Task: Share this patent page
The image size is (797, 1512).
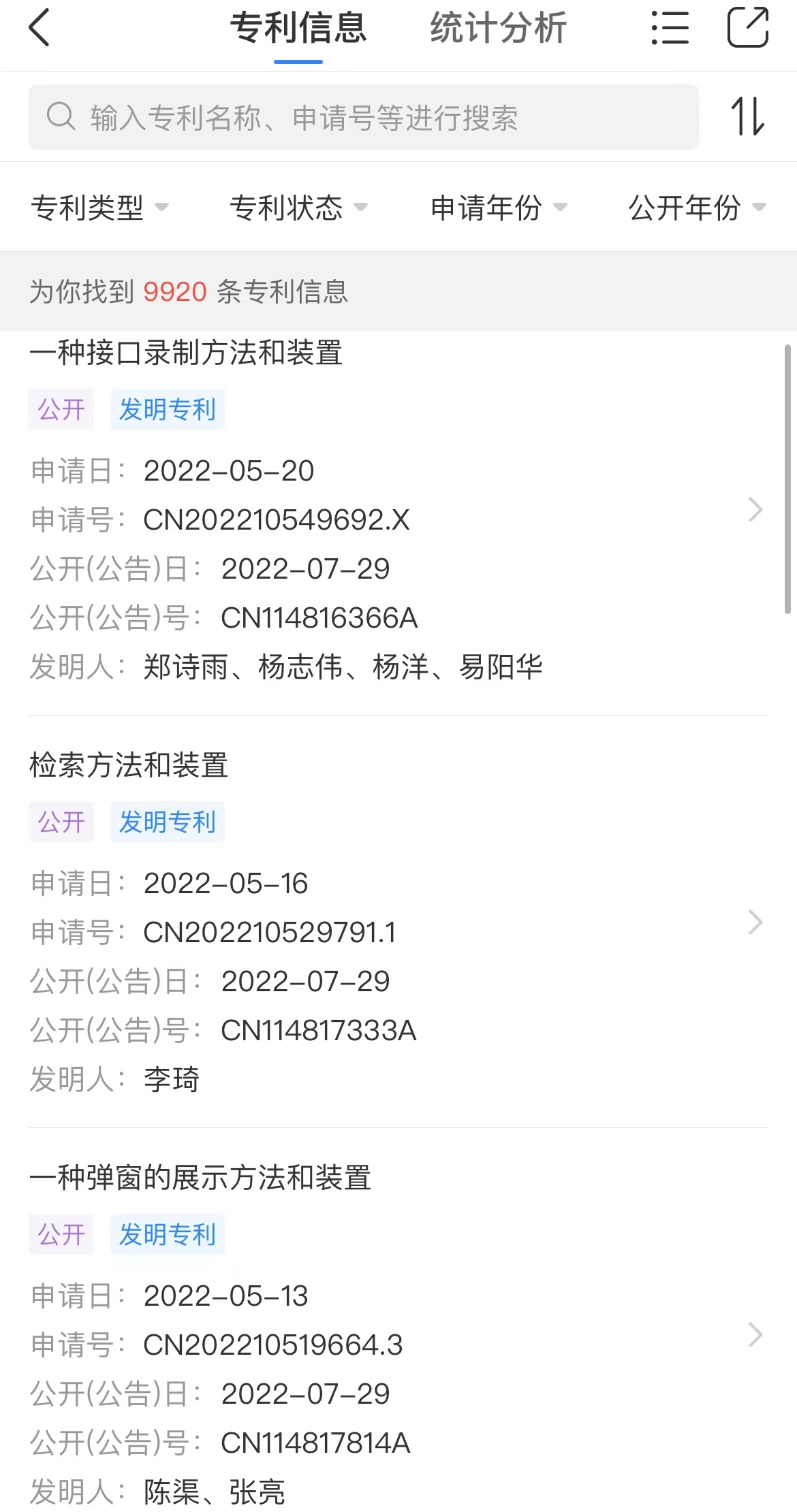Action: pos(748,27)
